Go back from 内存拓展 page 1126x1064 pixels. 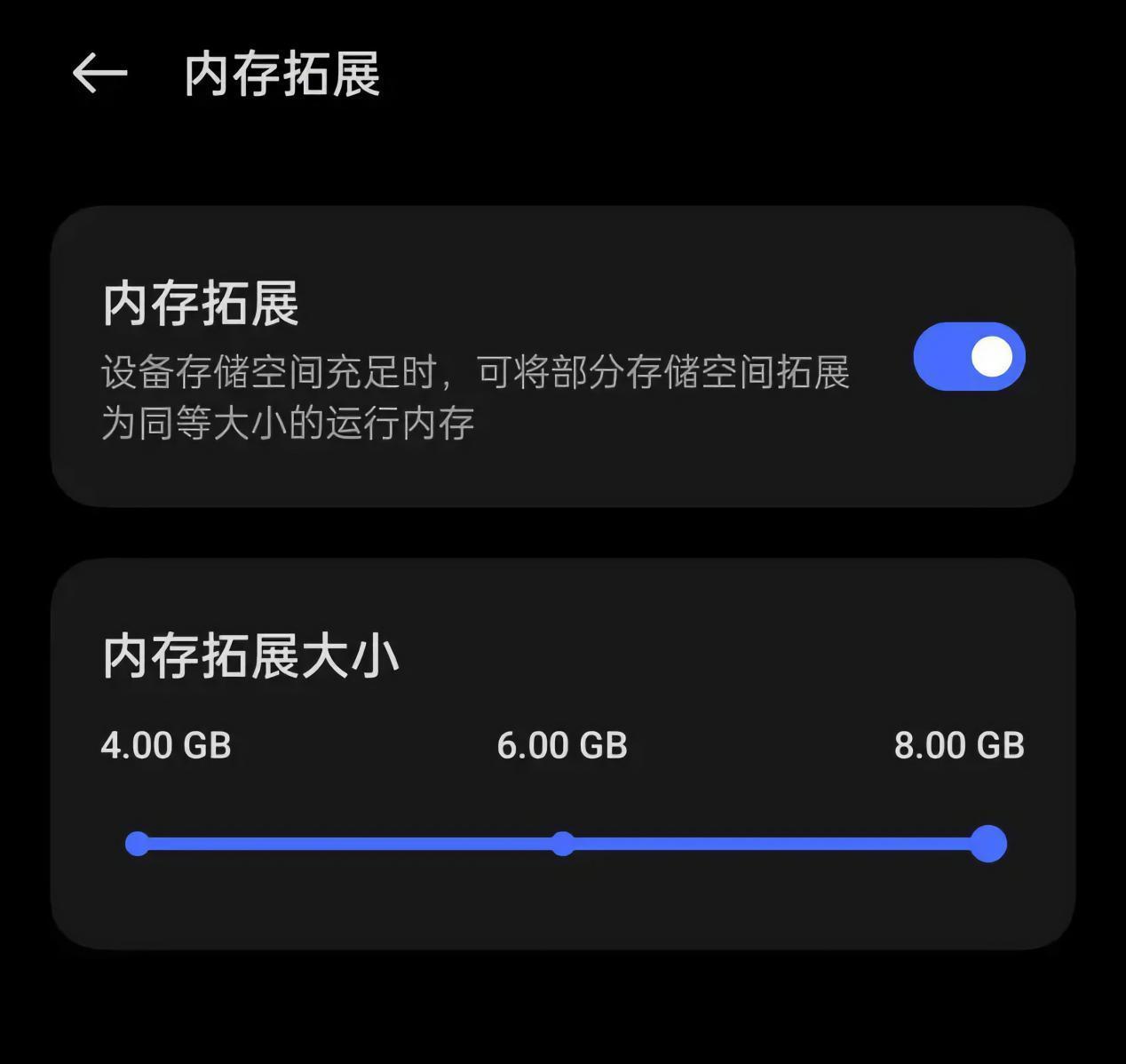point(99,73)
